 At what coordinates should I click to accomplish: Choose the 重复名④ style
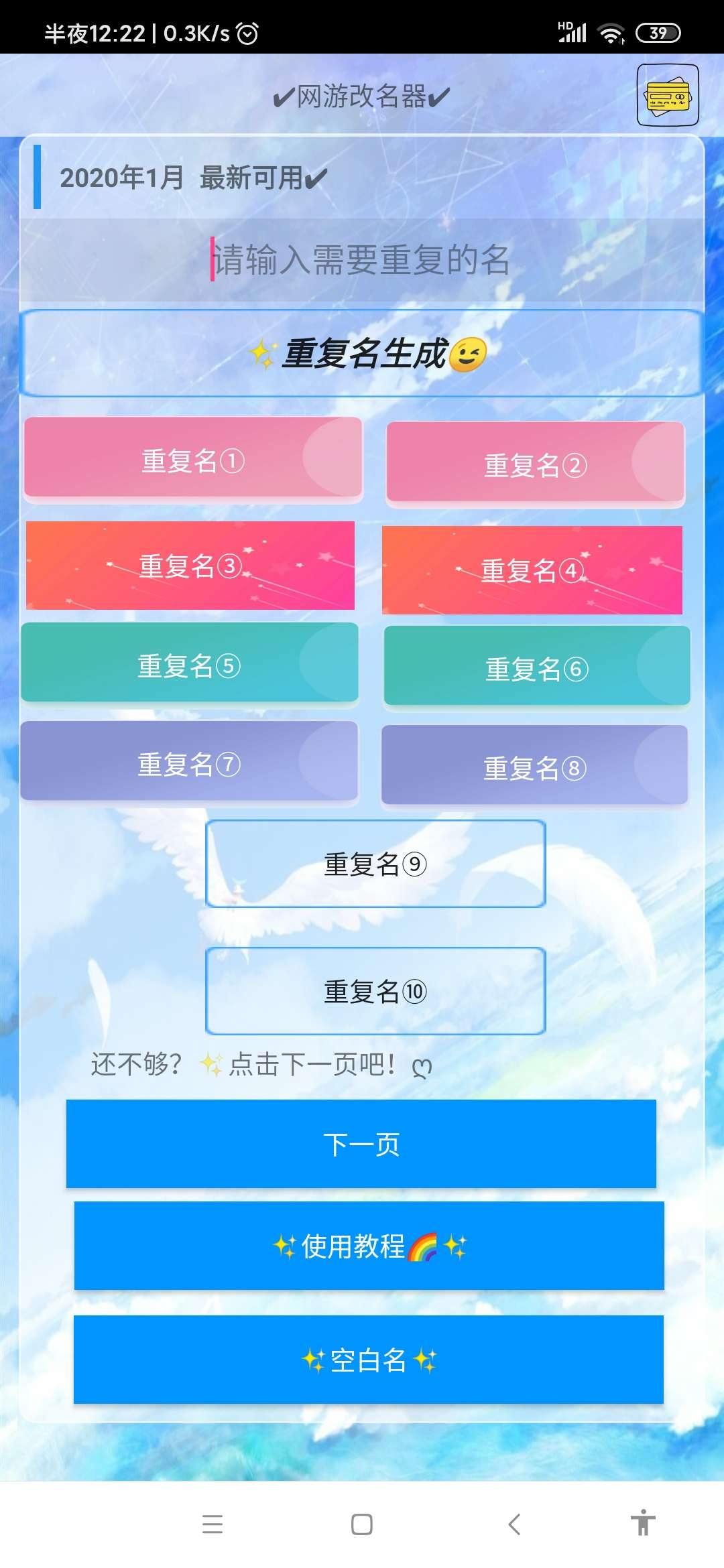click(x=532, y=570)
